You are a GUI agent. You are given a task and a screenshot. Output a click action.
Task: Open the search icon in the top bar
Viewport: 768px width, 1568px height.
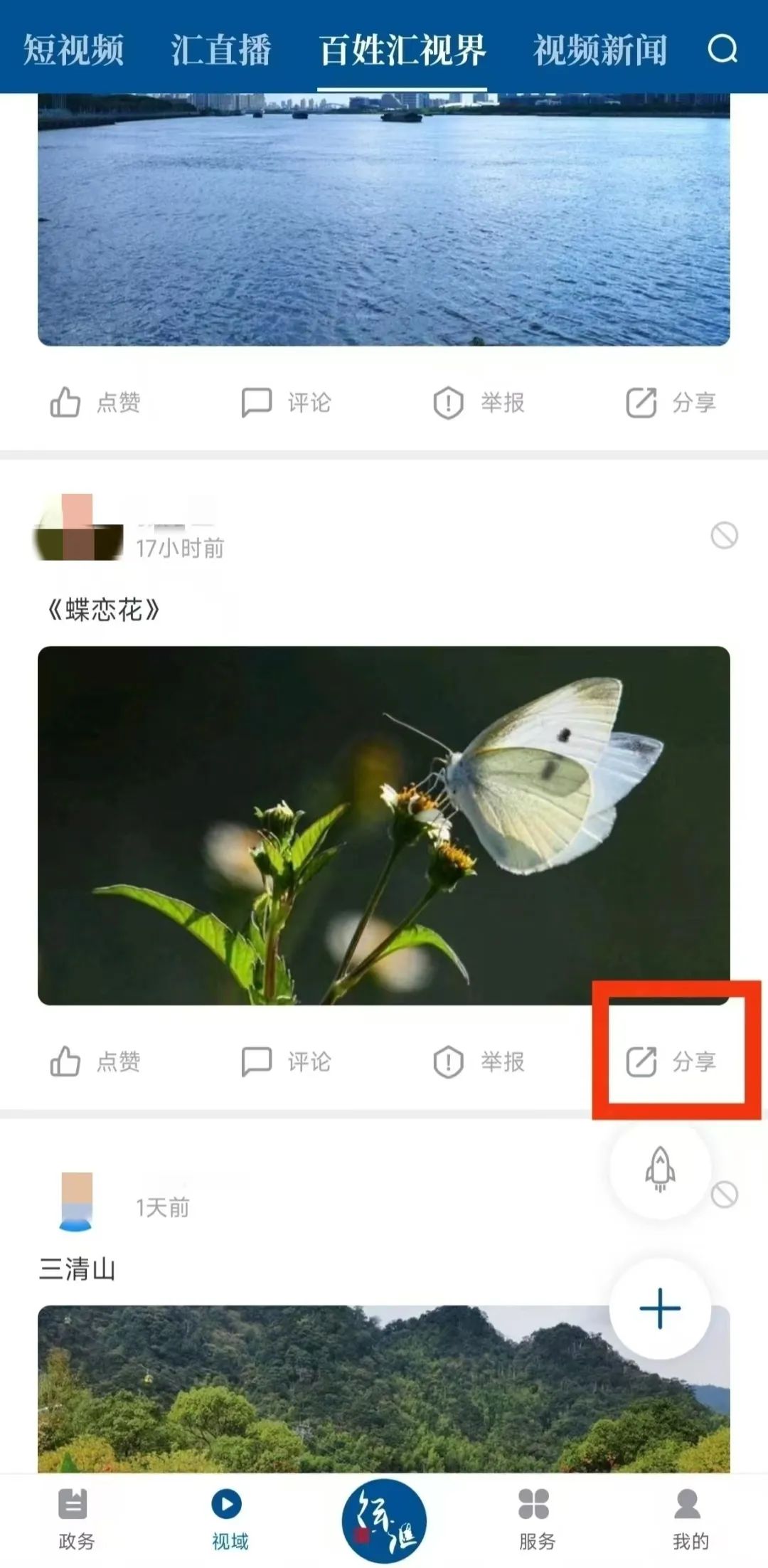(722, 49)
